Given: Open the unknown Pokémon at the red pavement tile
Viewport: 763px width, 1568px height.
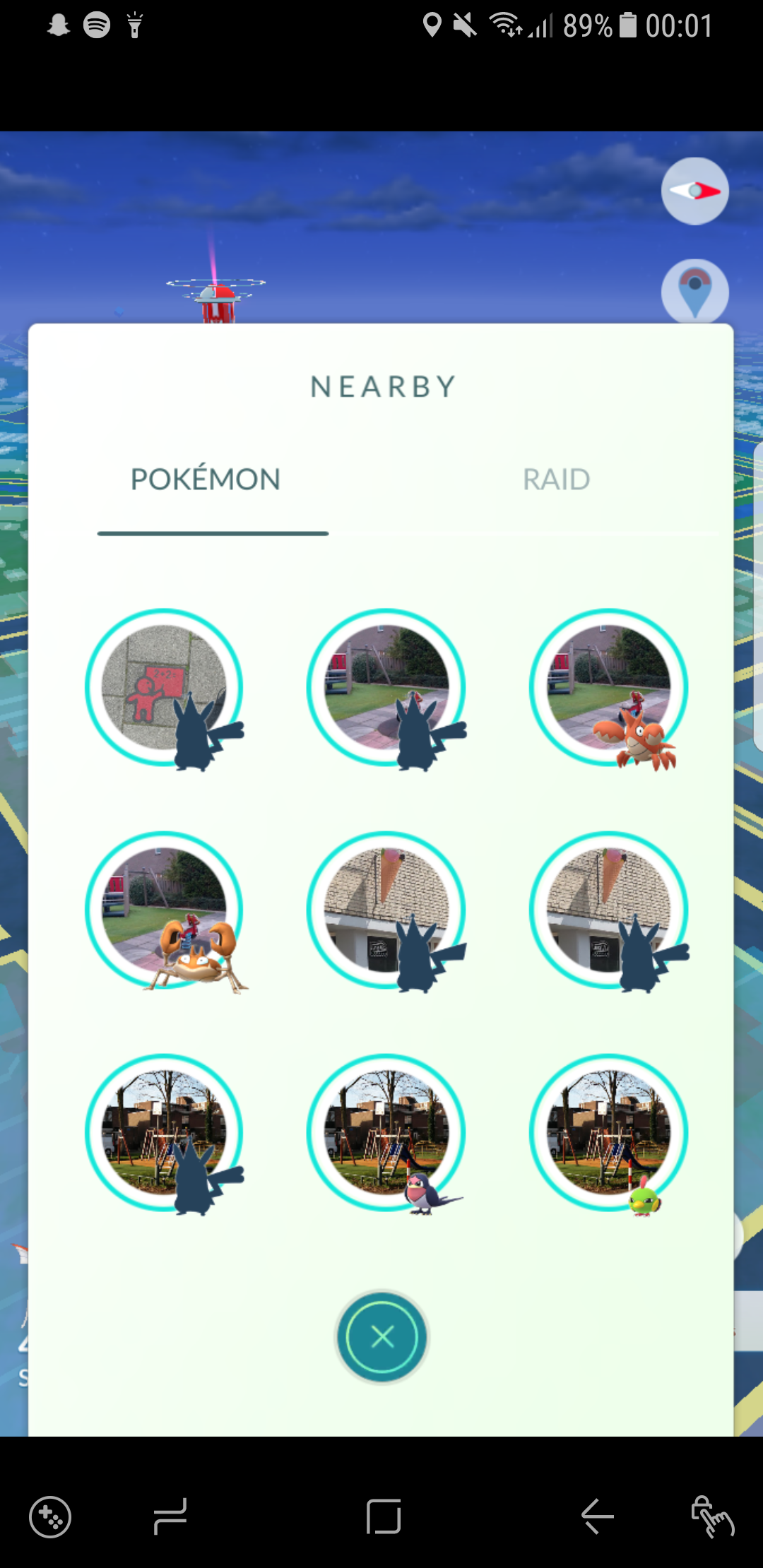Looking at the screenshot, I should tap(164, 689).
